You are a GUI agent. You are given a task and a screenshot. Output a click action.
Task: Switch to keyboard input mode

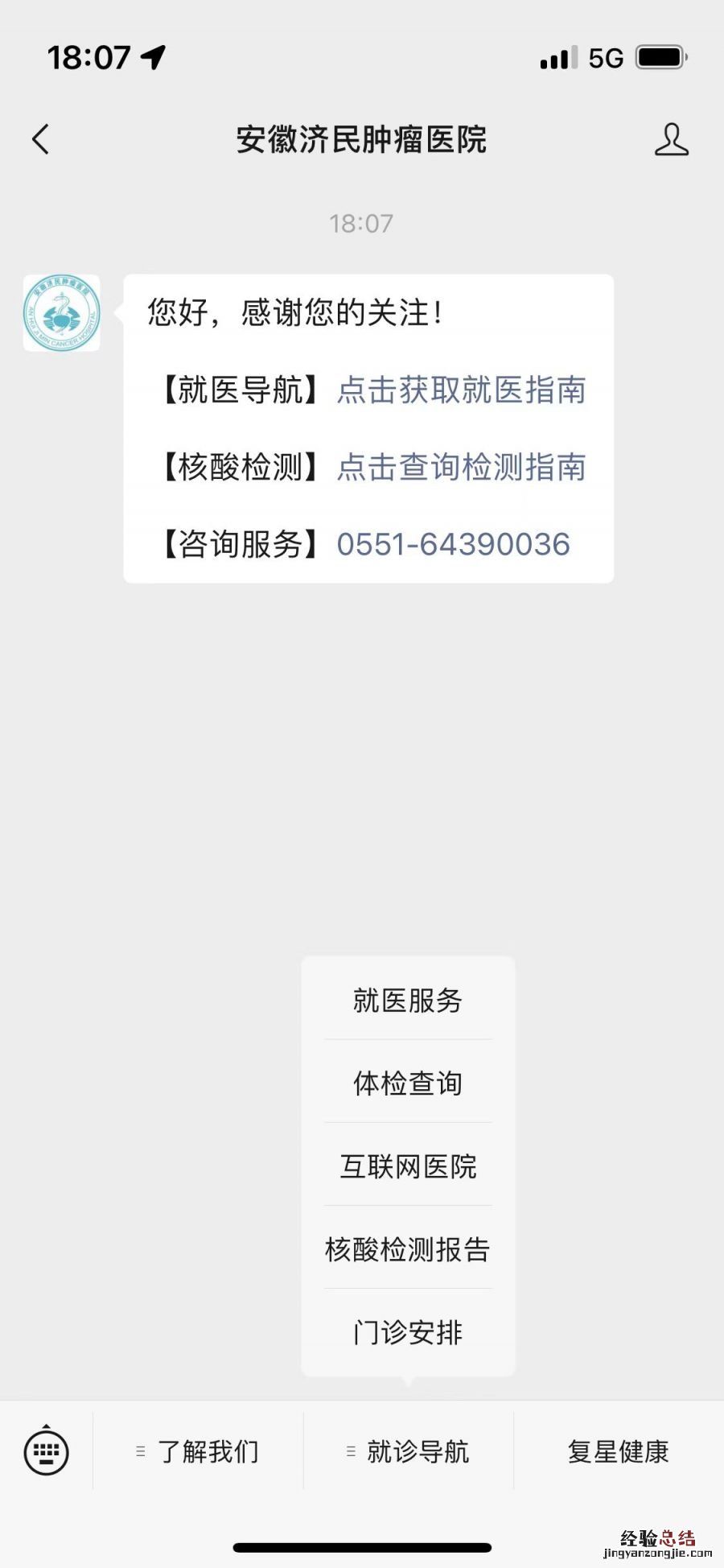click(47, 1451)
